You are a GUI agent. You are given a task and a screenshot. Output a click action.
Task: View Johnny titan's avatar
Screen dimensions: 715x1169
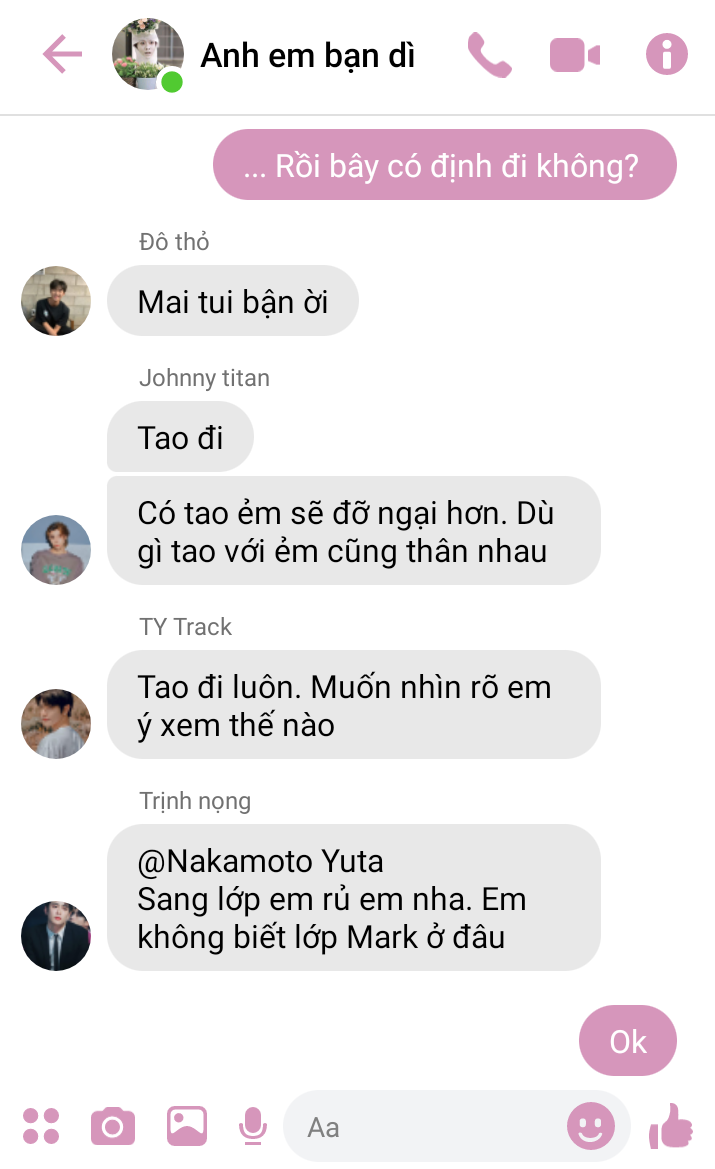pyautogui.click(x=56, y=550)
